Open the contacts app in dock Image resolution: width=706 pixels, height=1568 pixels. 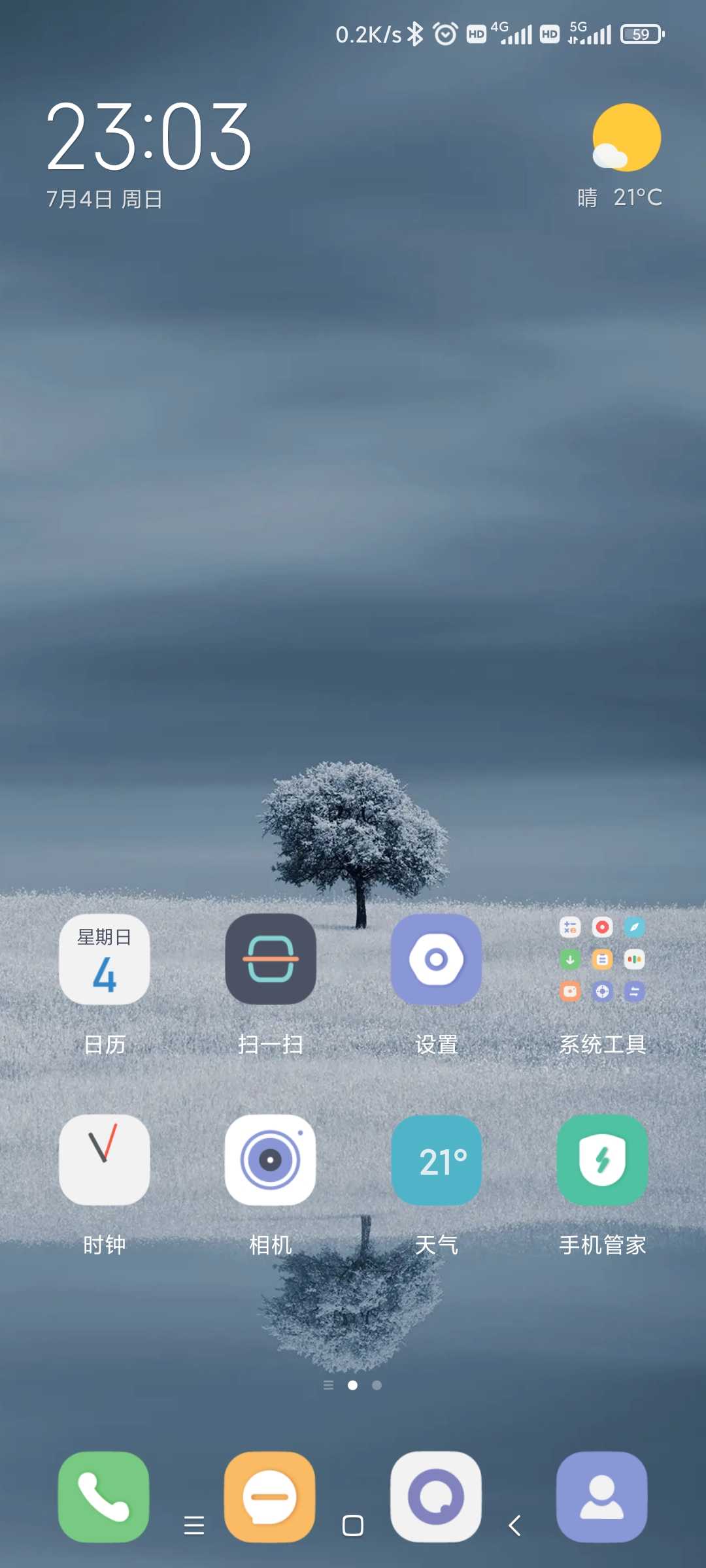tap(601, 1496)
